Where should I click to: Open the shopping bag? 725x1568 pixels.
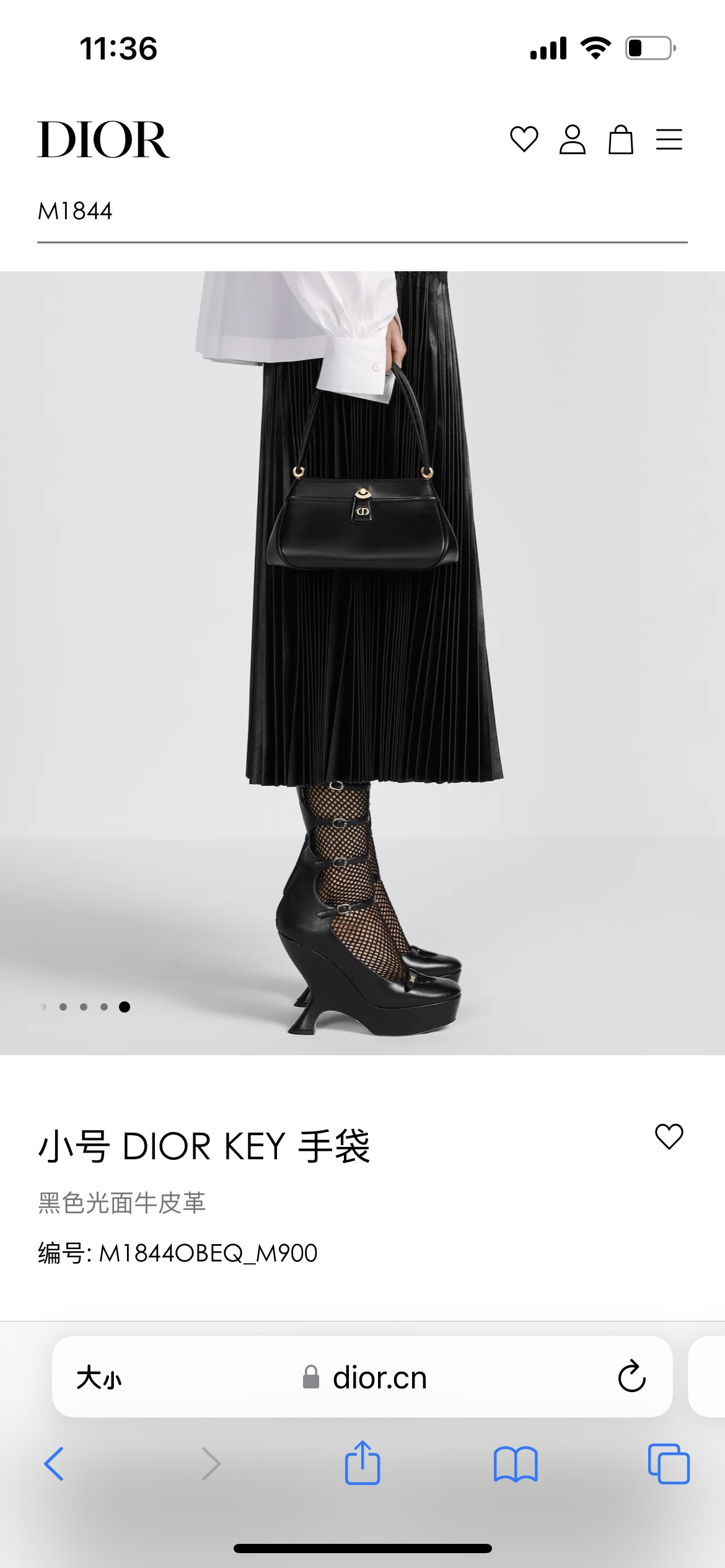(620, 139)
